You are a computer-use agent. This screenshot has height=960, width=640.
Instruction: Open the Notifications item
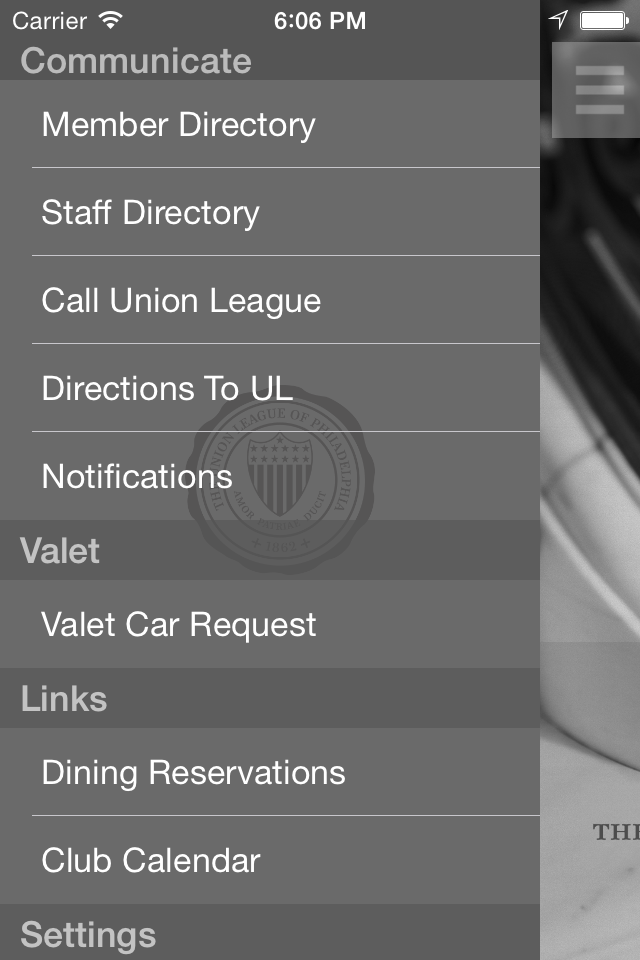[269, 476]
